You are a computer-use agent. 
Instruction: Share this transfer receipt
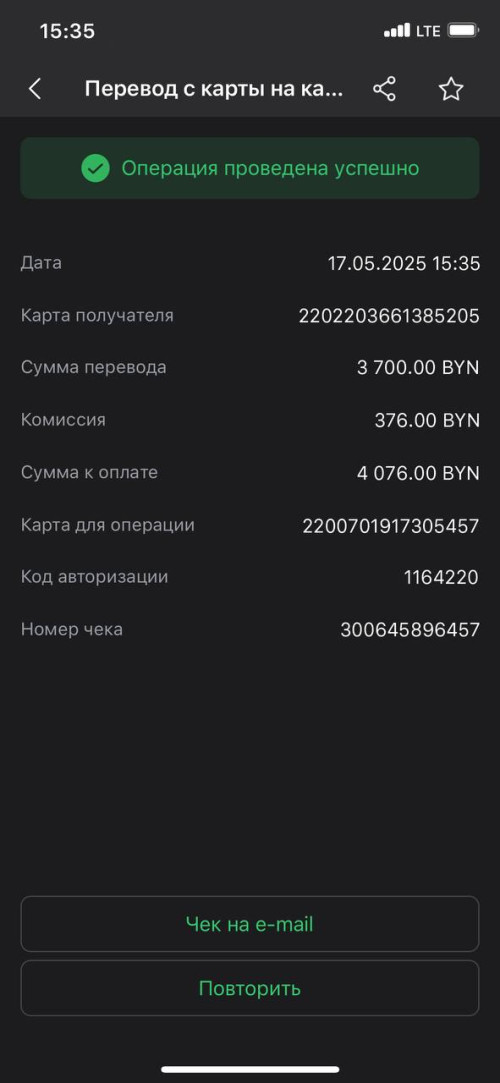point(385,89)
